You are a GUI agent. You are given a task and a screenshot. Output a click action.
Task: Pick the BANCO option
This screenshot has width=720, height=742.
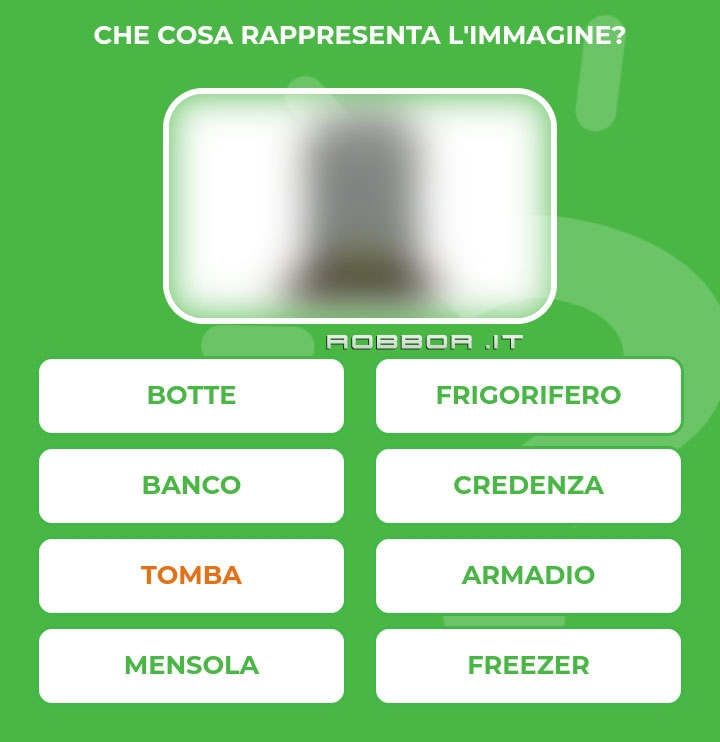pyautogui.click(x=191, y=486)
